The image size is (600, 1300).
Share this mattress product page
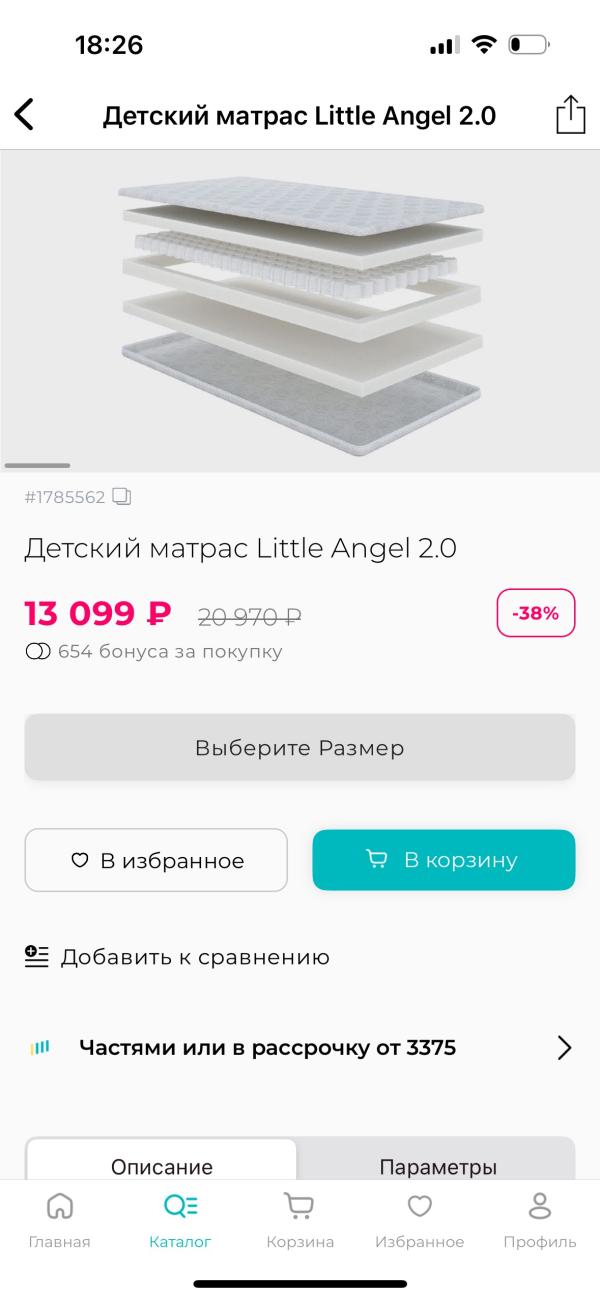coord(570,114)
